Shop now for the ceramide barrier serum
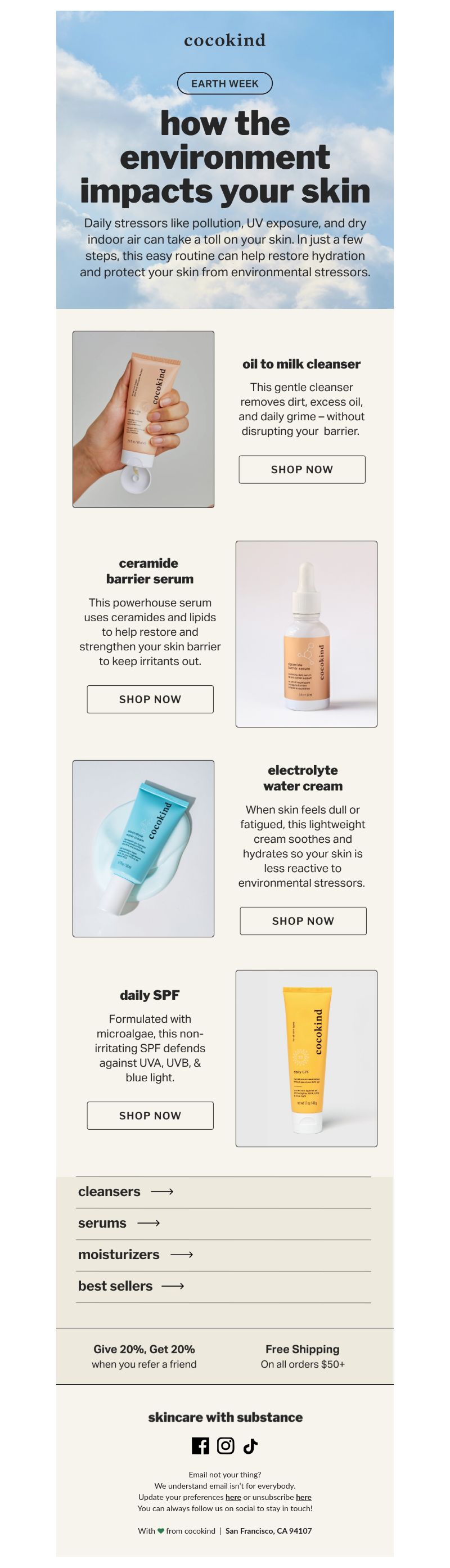Screen dimensions: 450x1568 pos(150,699)
